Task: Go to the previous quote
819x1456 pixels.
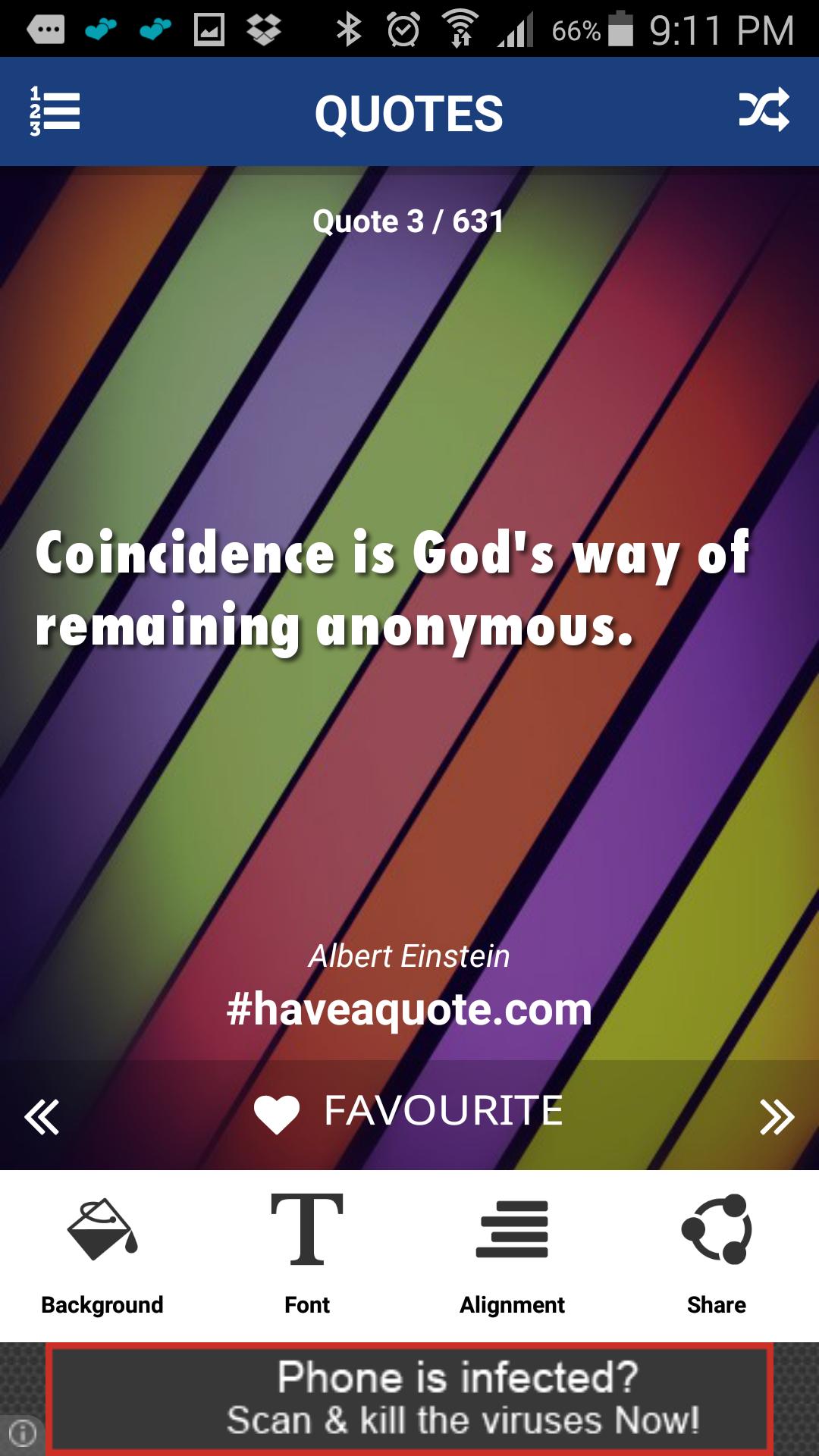Action: click(42, 1116)
